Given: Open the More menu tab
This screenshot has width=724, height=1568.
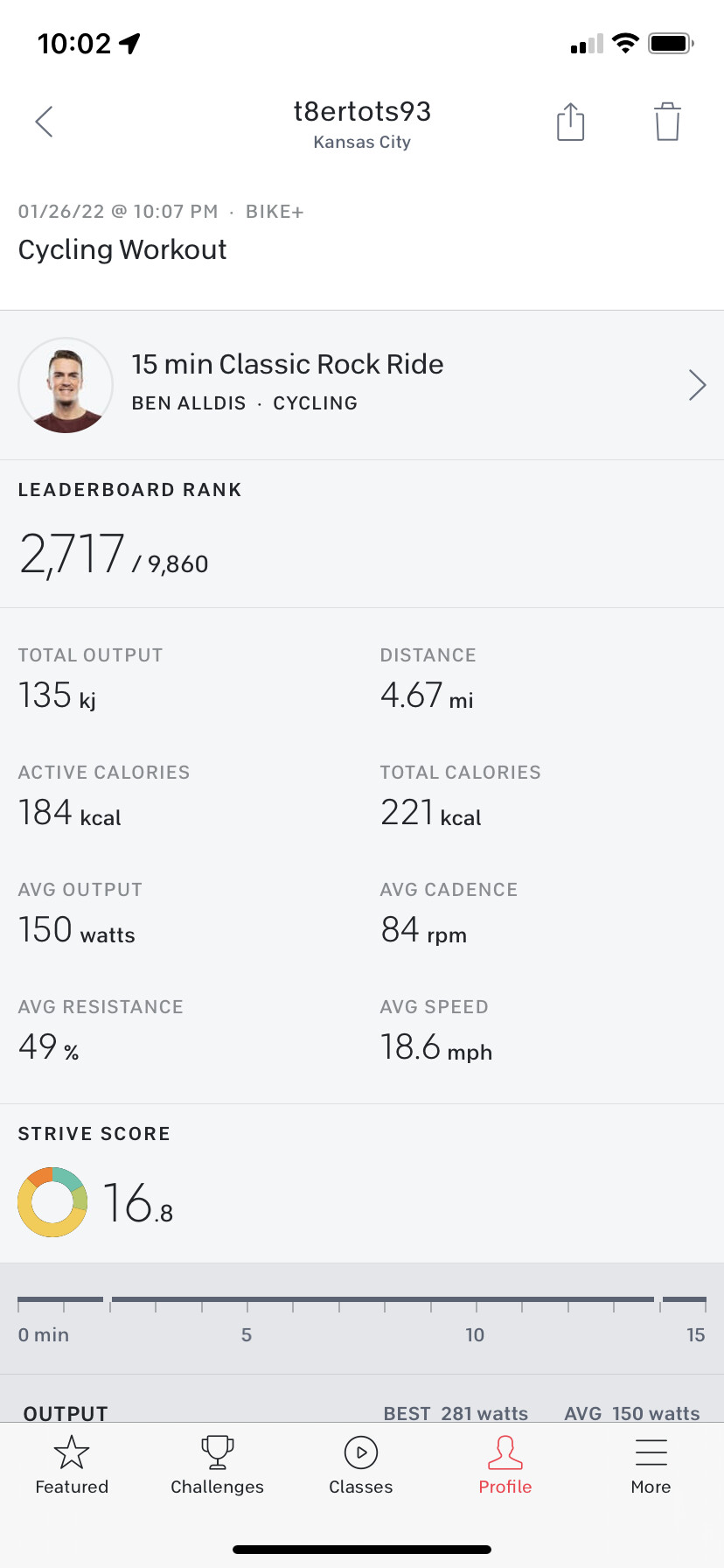Looking at the screenshot, I should pyautogui.click(x=651, y=1466).
